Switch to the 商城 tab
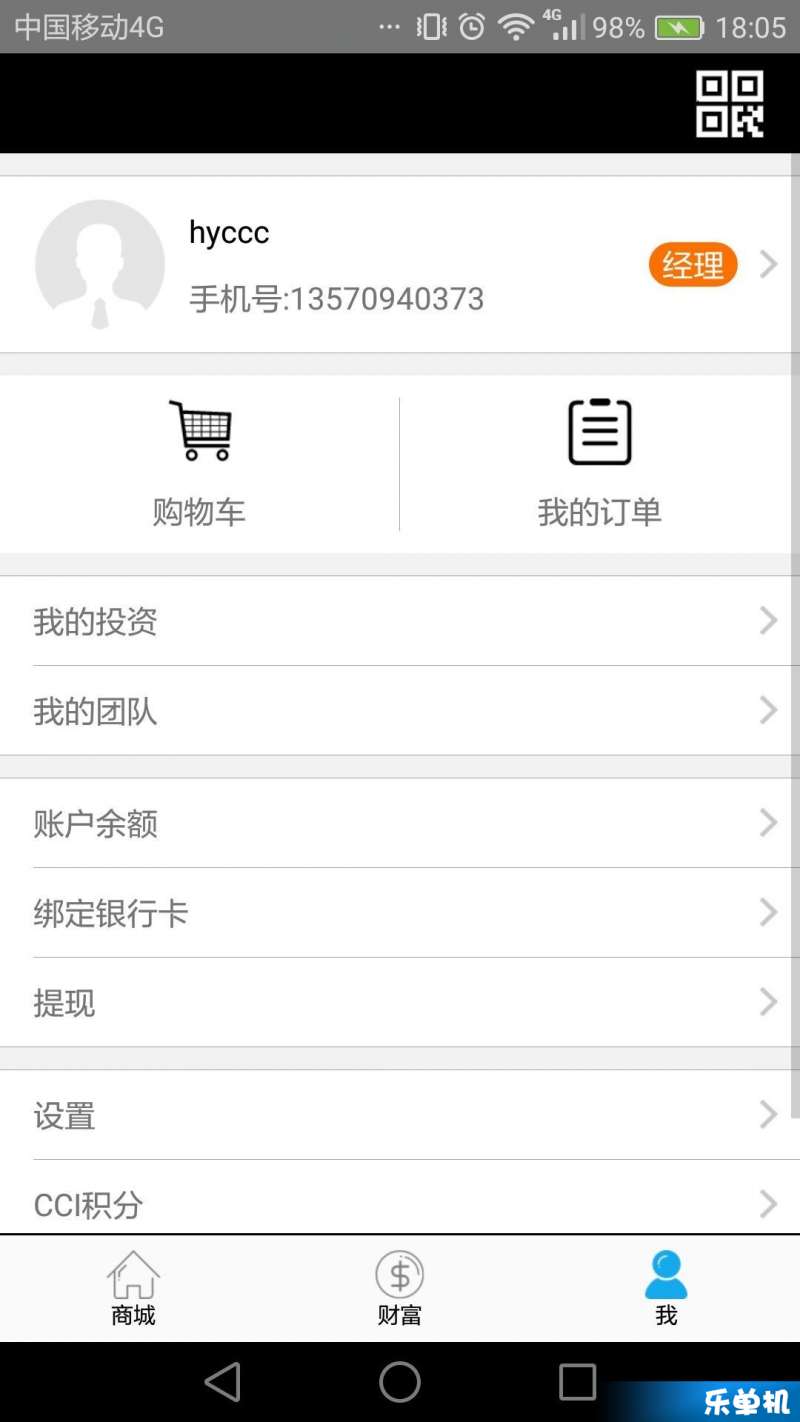 [x=133, y=1289]
